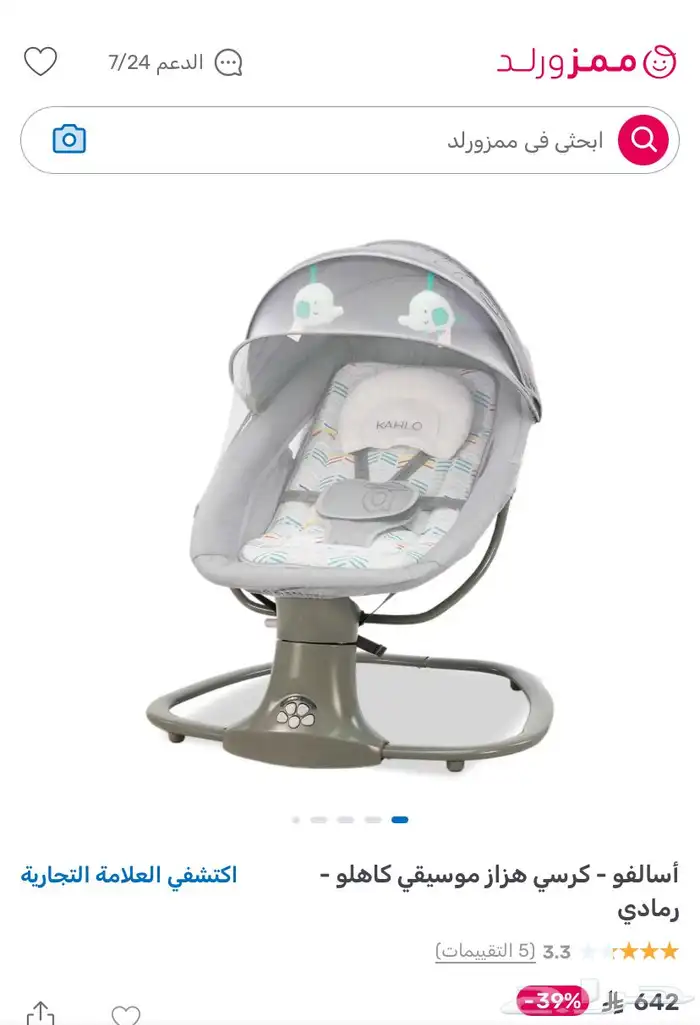Open the wishlist heart icon at top

(41, 62)
